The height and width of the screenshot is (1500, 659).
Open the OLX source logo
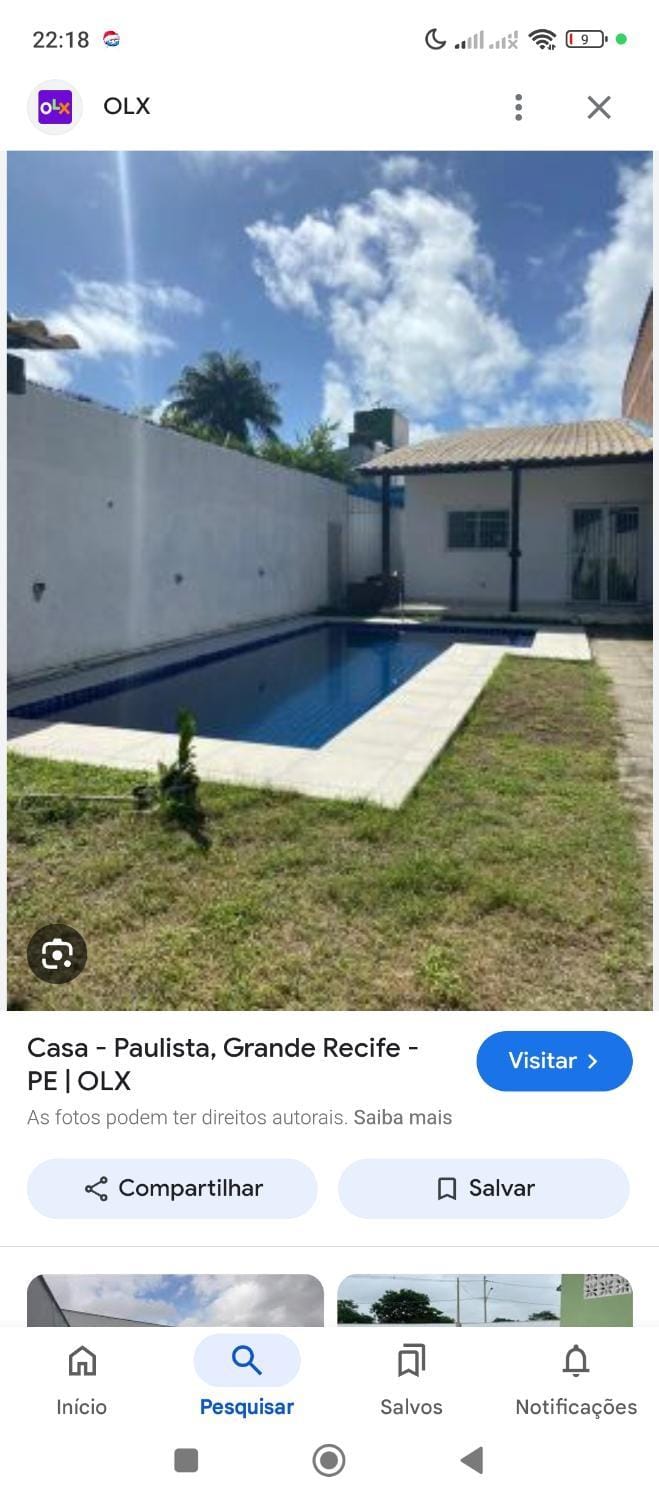pos(55,107)
